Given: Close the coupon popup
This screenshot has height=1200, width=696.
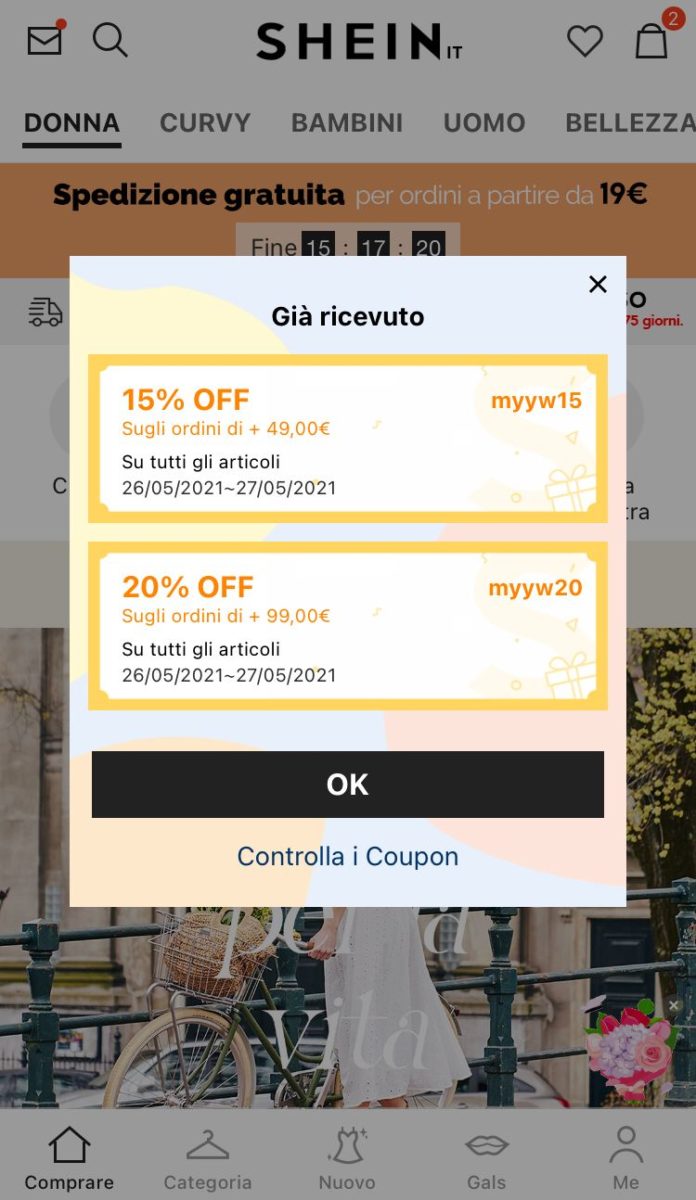Looking at the screenshot, I should [598, 285].
